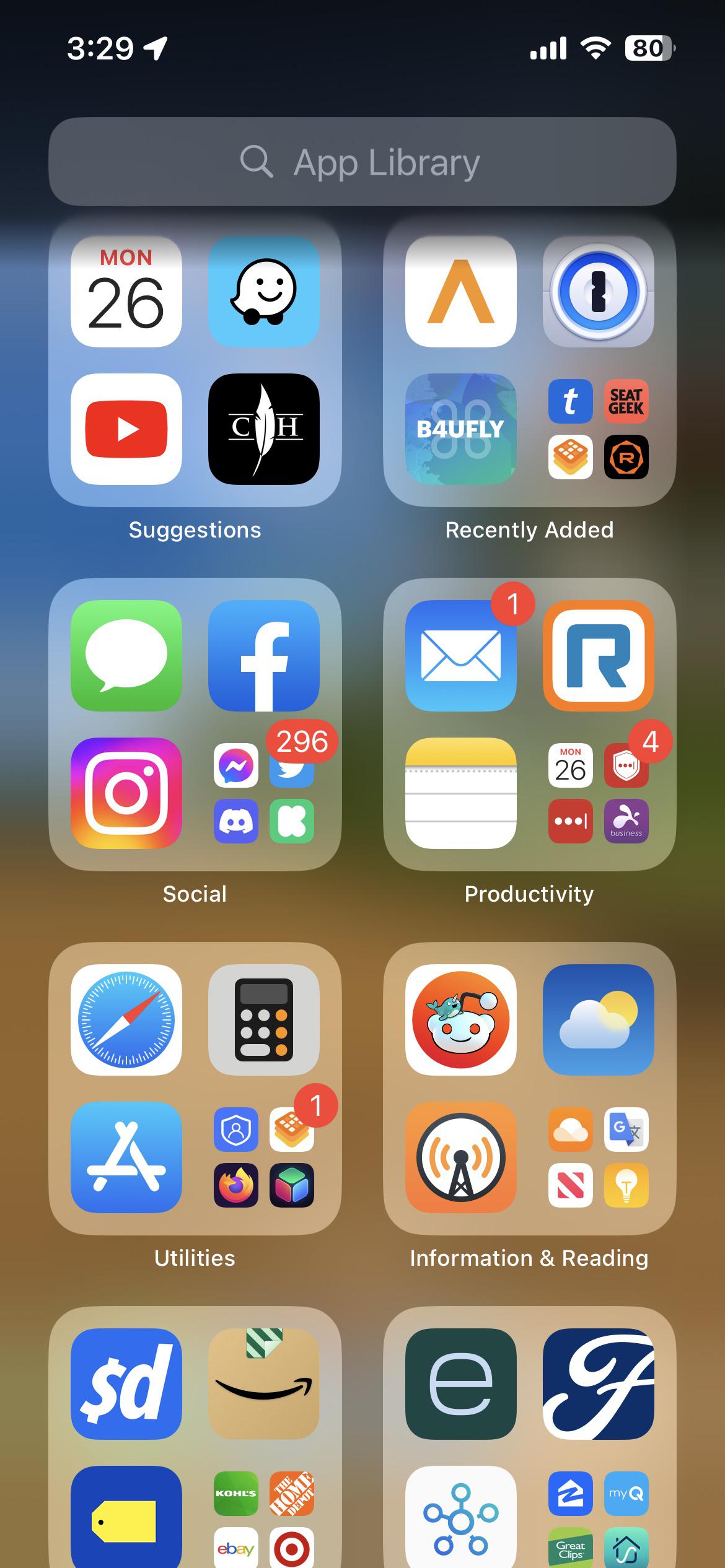Expand the Recently Added folder's small icon group
725x1568 pixels.
click(598, 429)
